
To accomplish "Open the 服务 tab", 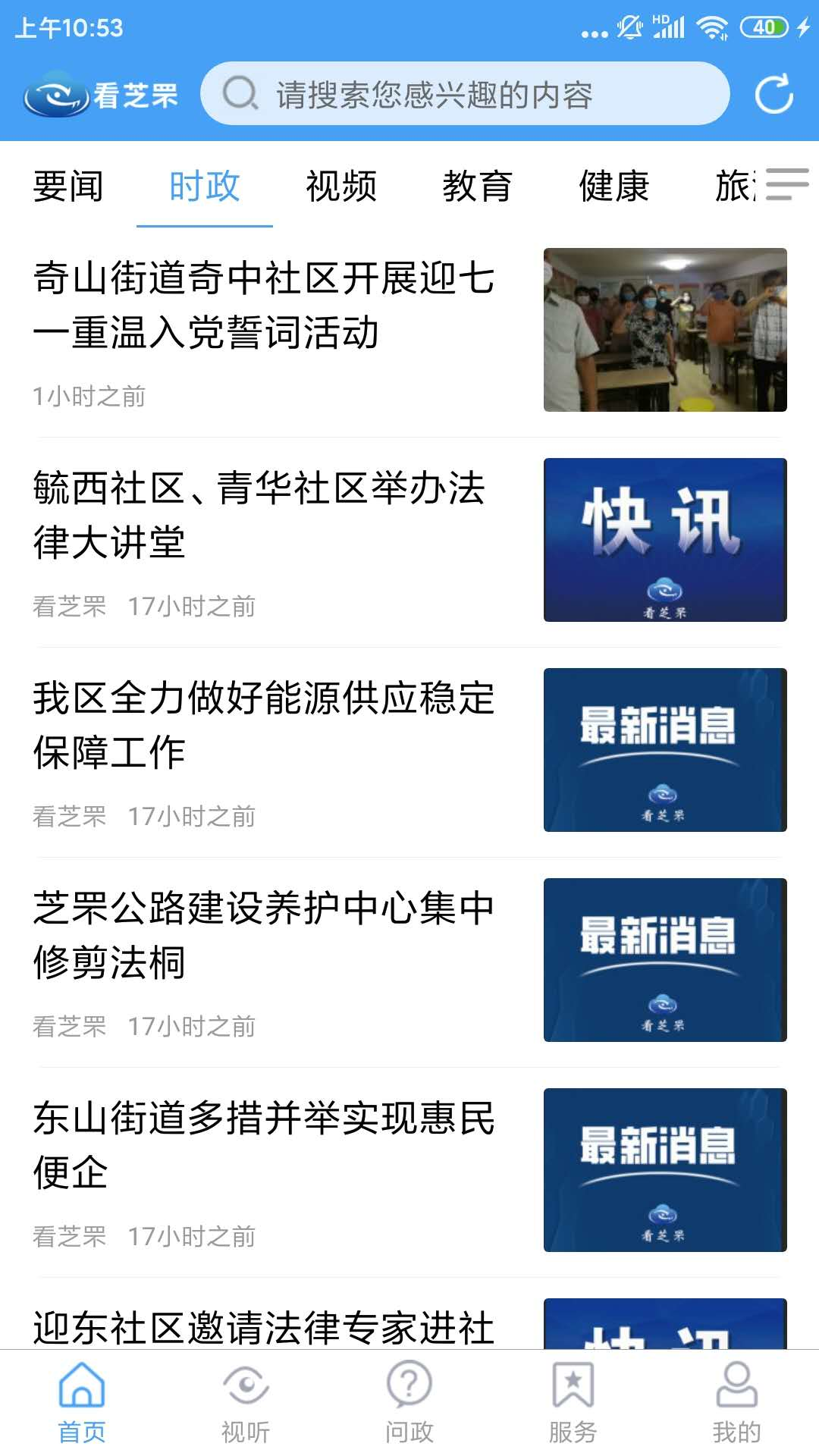I will (x=573, y=1403).
